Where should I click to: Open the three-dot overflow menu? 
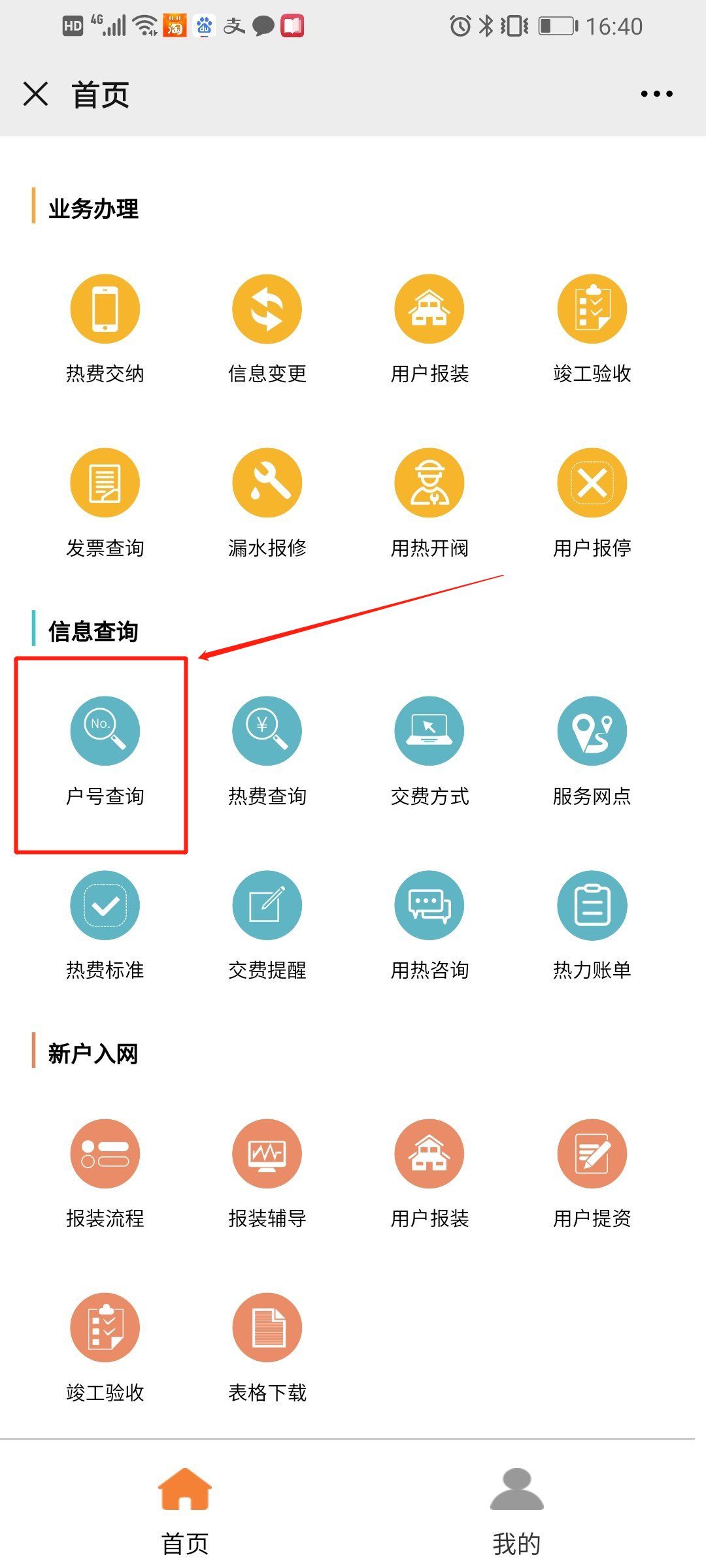tap(656, 94)
